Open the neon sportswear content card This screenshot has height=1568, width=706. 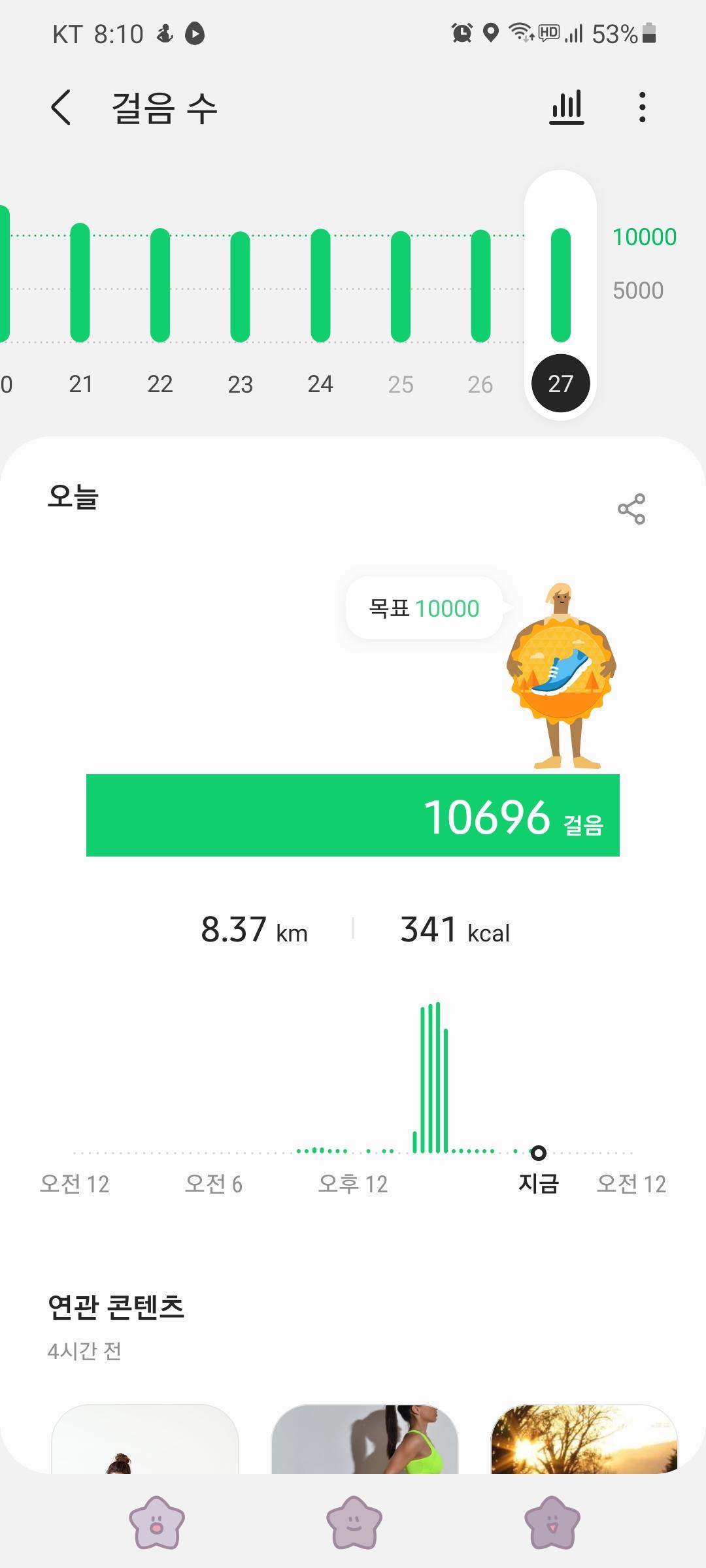coord(365,1439)
